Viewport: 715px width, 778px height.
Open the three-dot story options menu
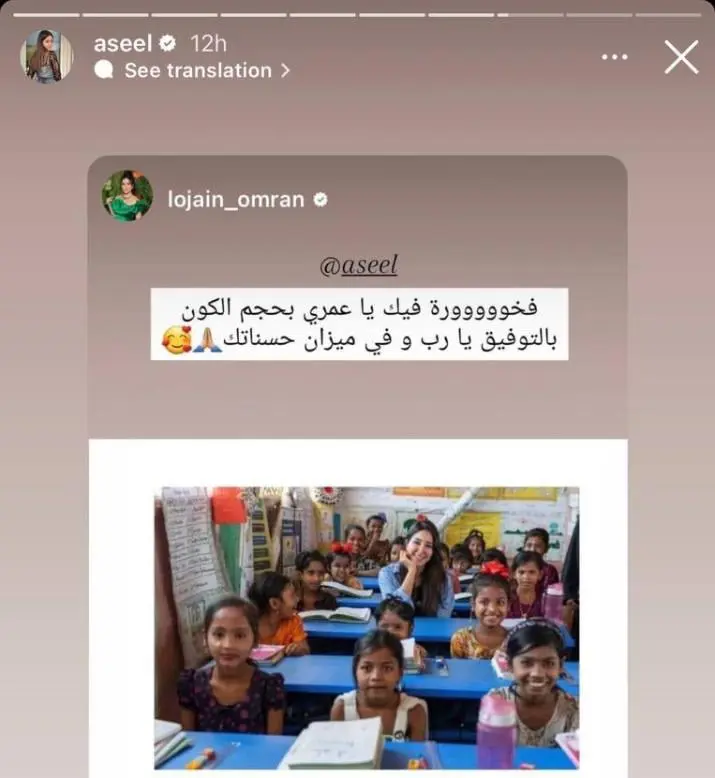tap(614, 58)
